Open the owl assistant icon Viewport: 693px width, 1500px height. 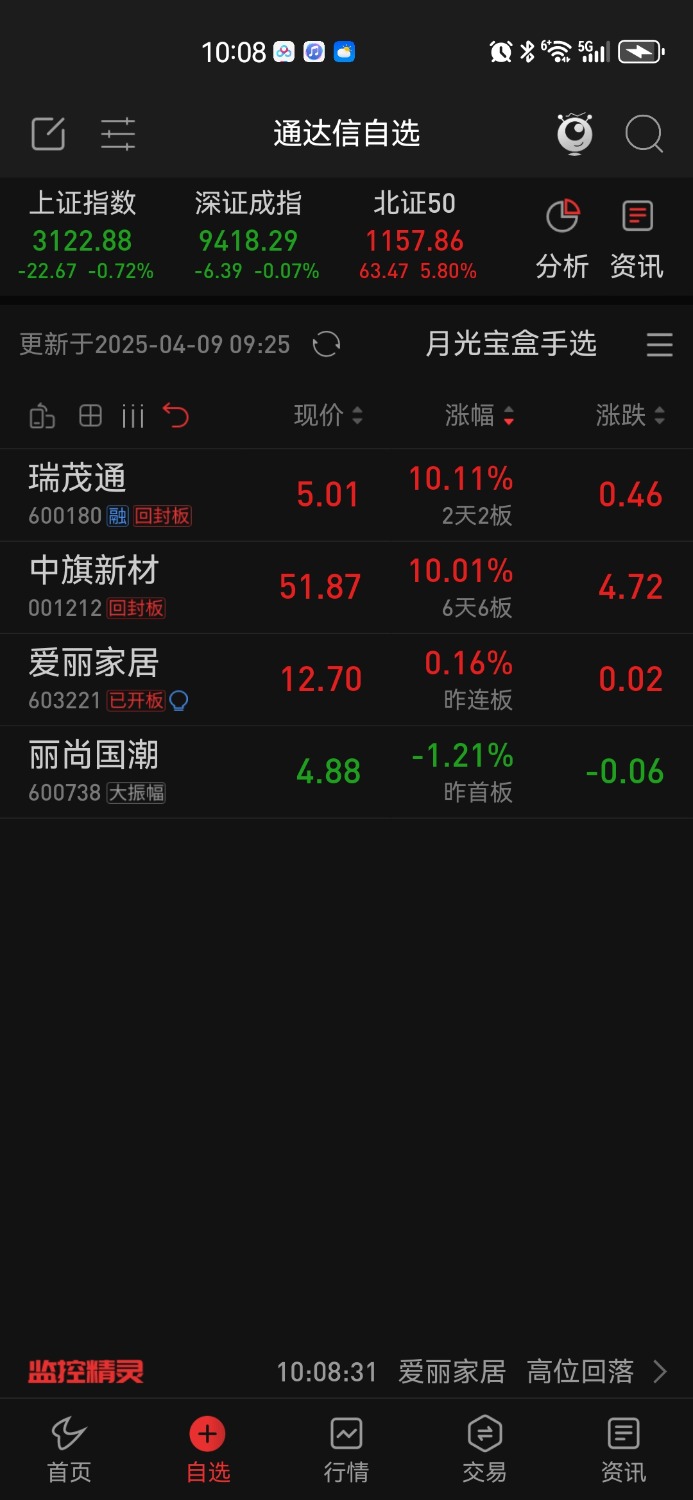(x=575, y=134)
